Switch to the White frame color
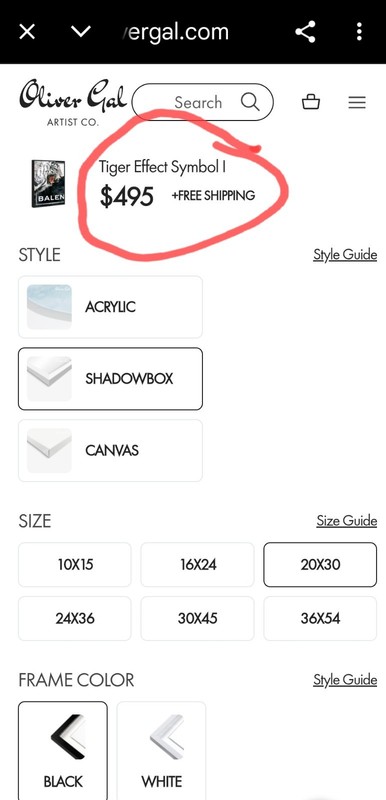The image size is (386, 800). click(161, 751)
